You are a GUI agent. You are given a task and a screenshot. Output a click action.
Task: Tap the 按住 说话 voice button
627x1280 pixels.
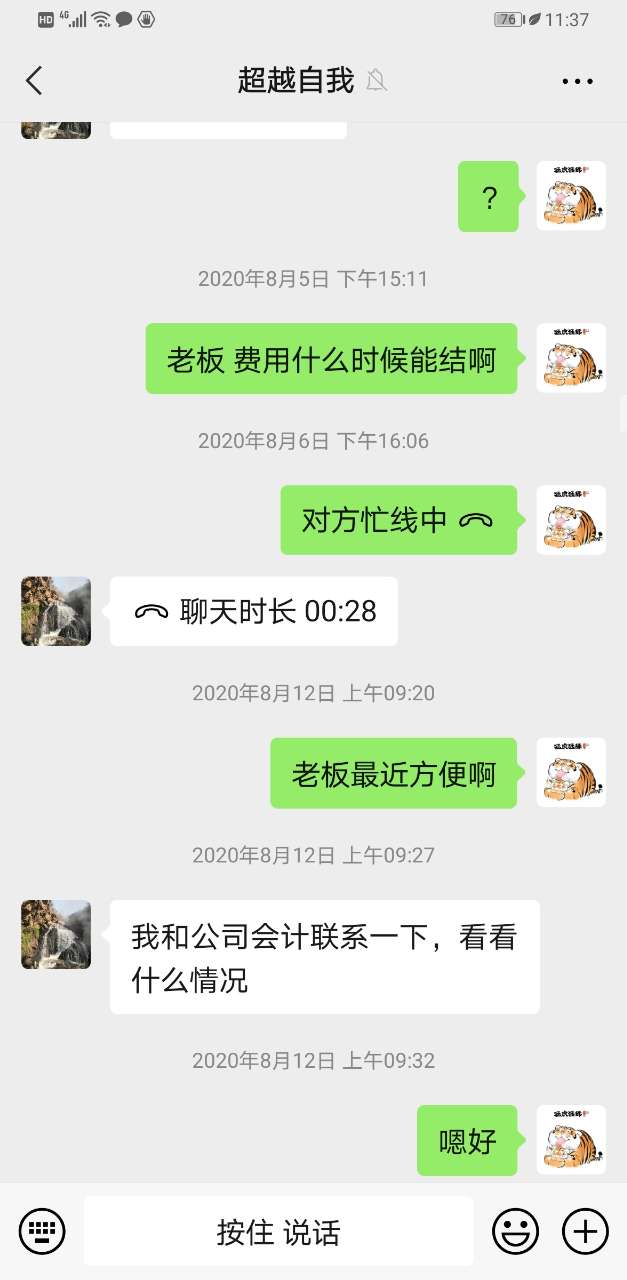[278, 1231]
